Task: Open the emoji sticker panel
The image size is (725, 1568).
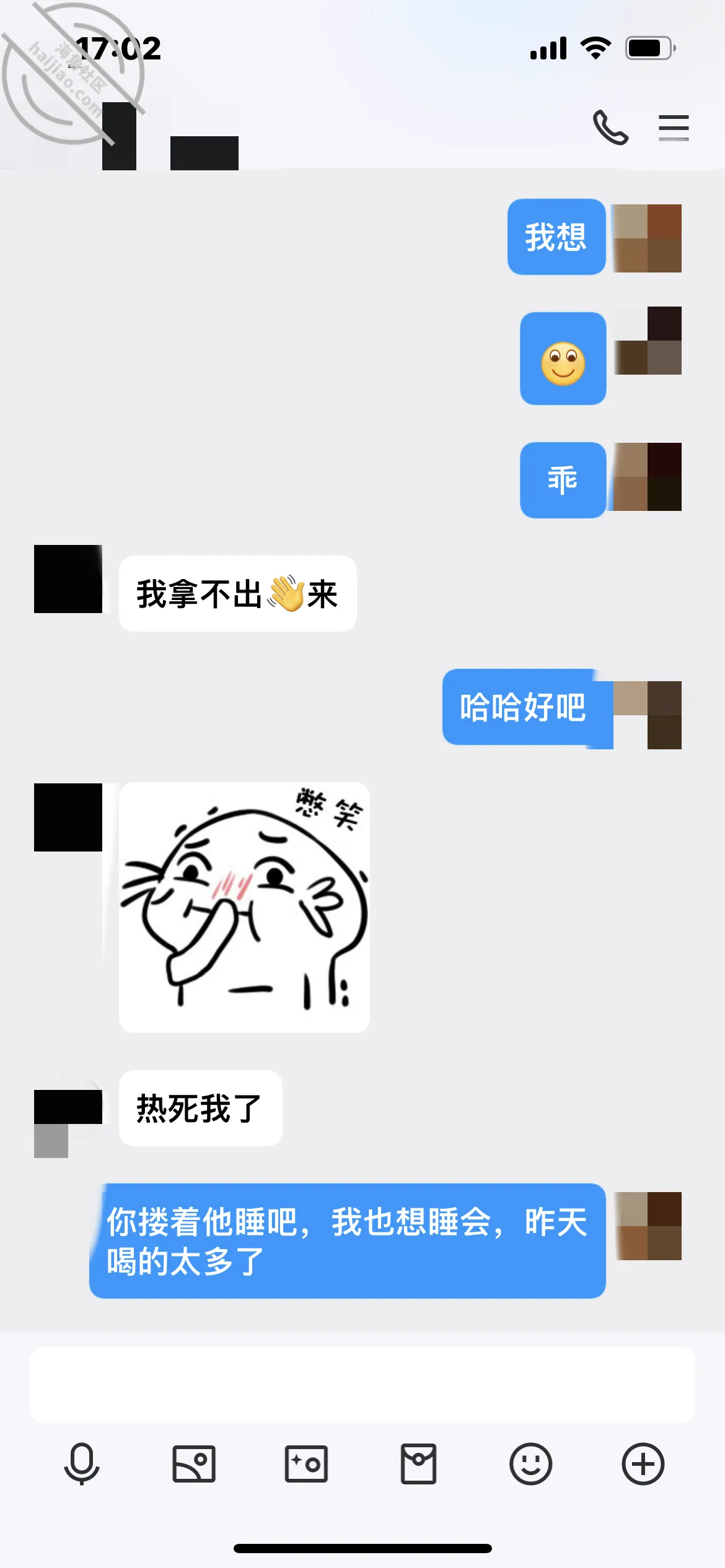Action: click(530, 1464)
